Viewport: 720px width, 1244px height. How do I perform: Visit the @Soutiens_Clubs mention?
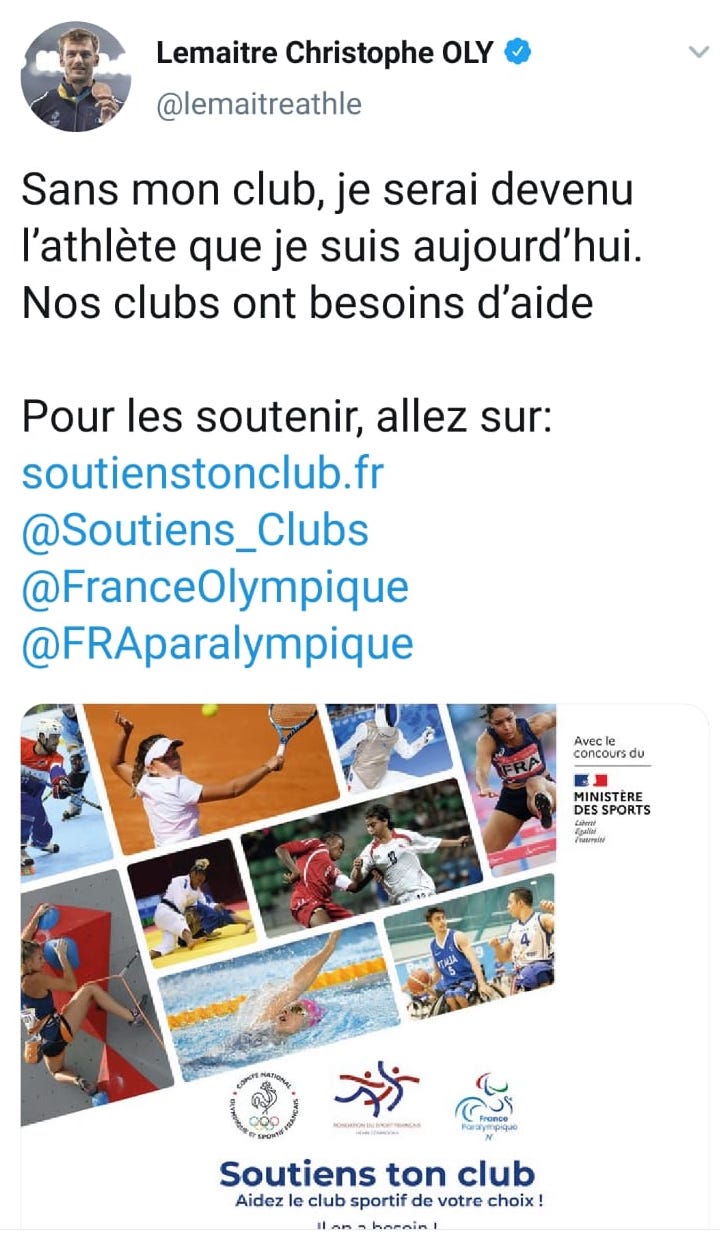195,530
